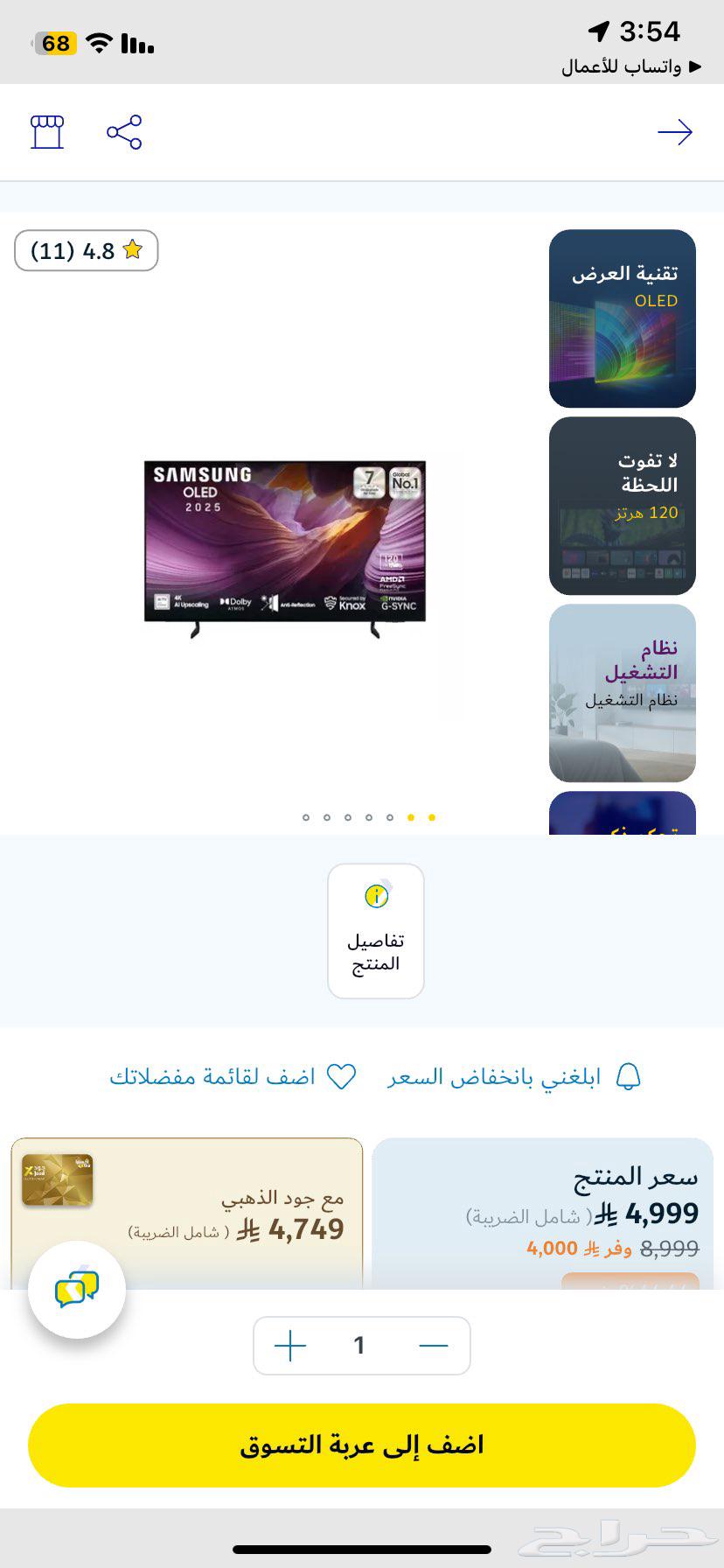This screenshot has width=724, height=1568.
Task: Click the اضف إلى عربة التسوق button
Action: 362,1445
